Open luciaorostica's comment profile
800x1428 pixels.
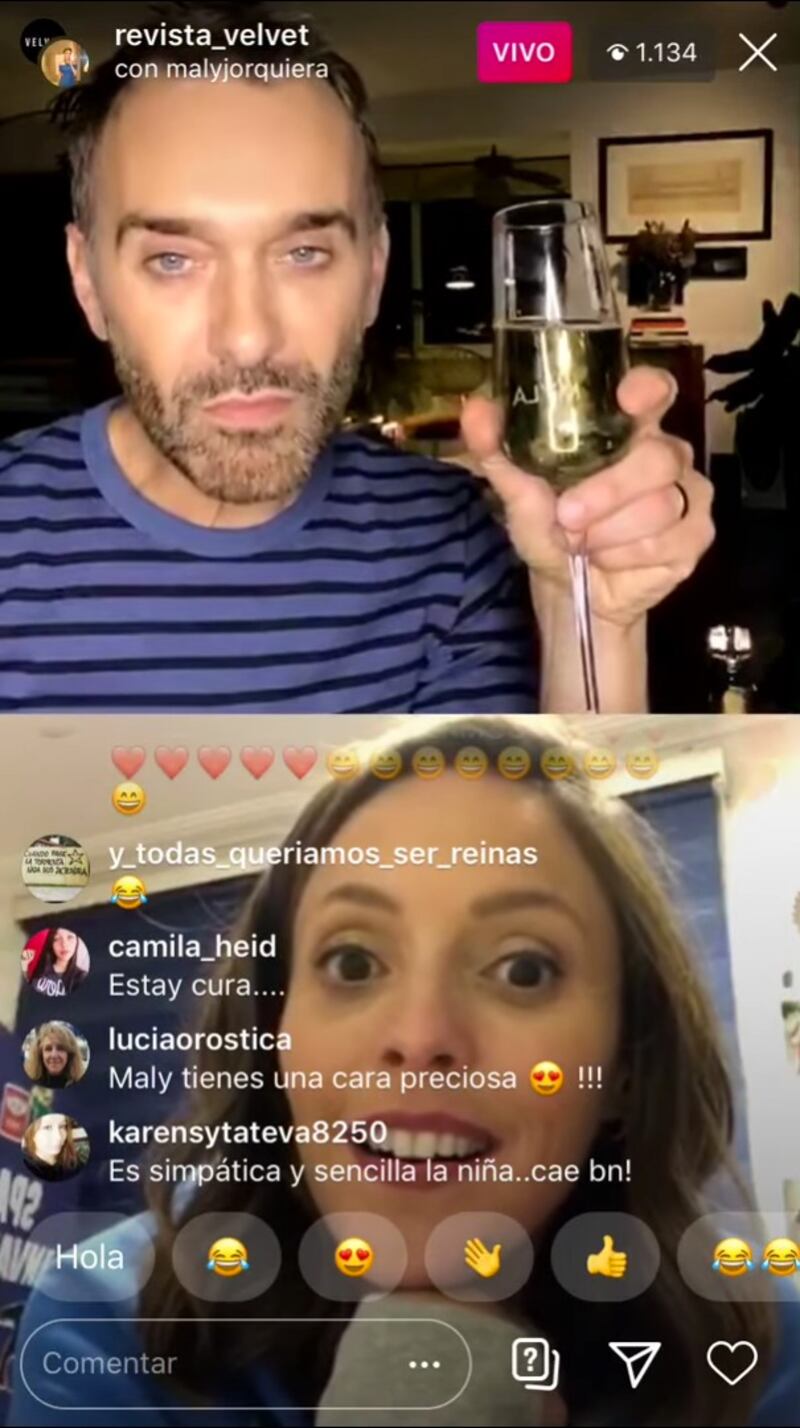point(56,1054)
